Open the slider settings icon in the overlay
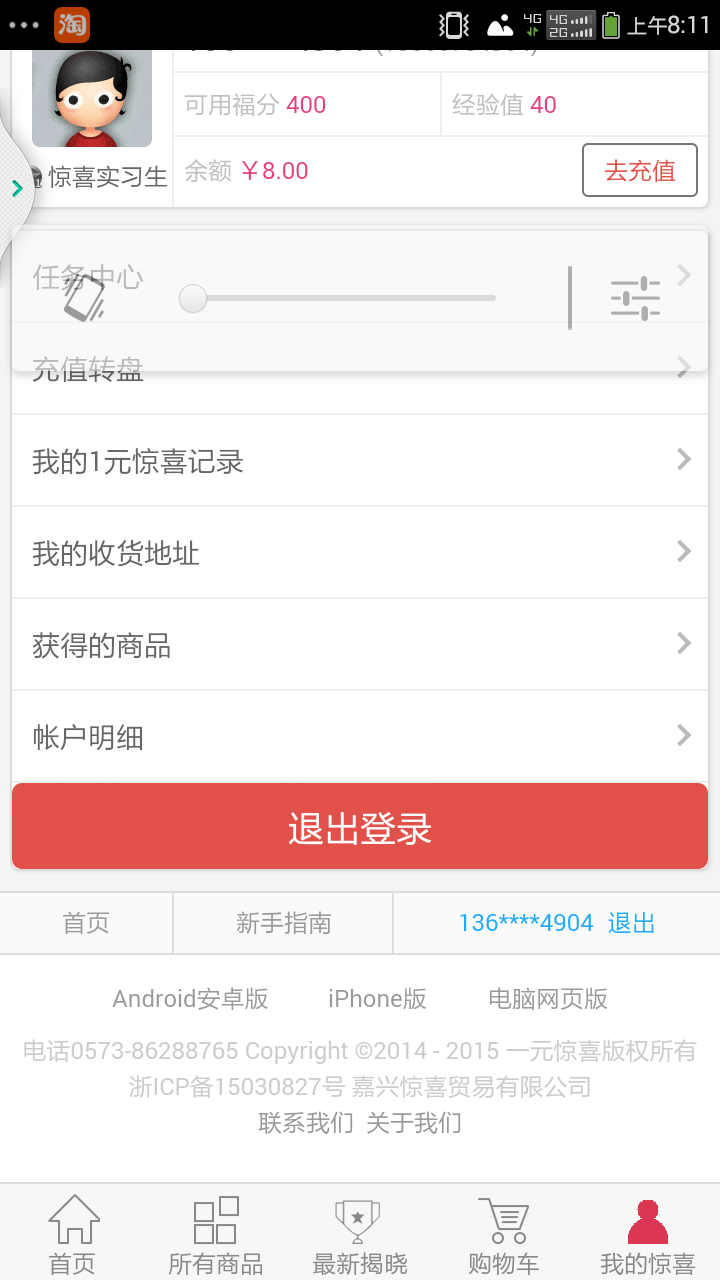The height and width of the screenshot is (1280, 720). click(635, 298)
